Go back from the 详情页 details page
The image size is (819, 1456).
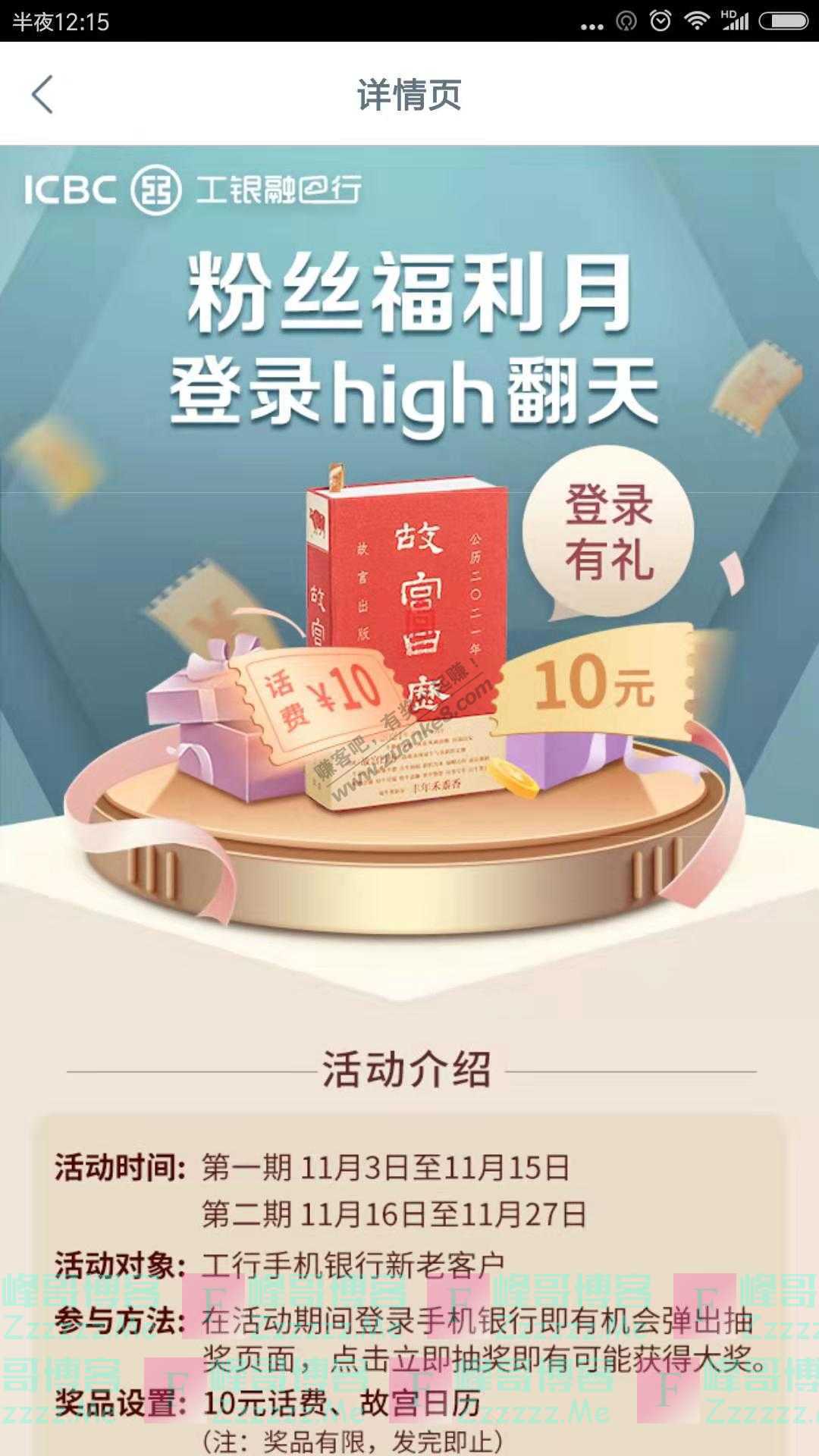42,95
